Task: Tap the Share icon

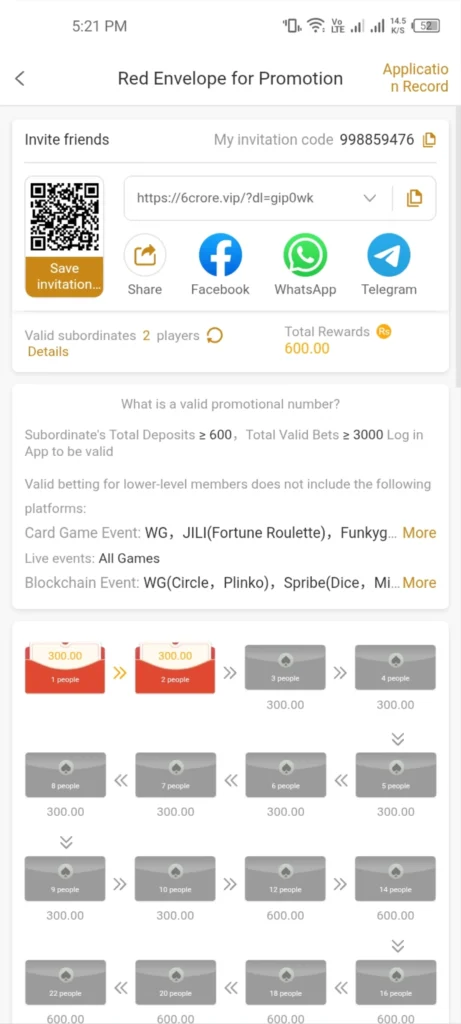Action: click(145, 255)
